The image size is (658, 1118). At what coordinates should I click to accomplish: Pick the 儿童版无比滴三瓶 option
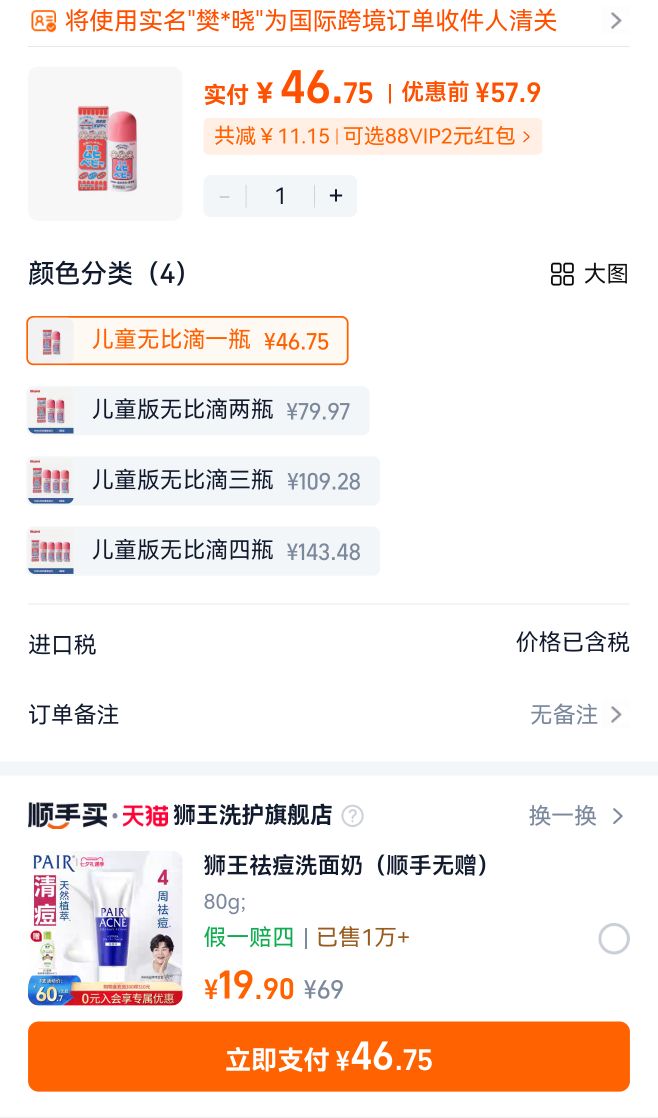click(203, 481)
